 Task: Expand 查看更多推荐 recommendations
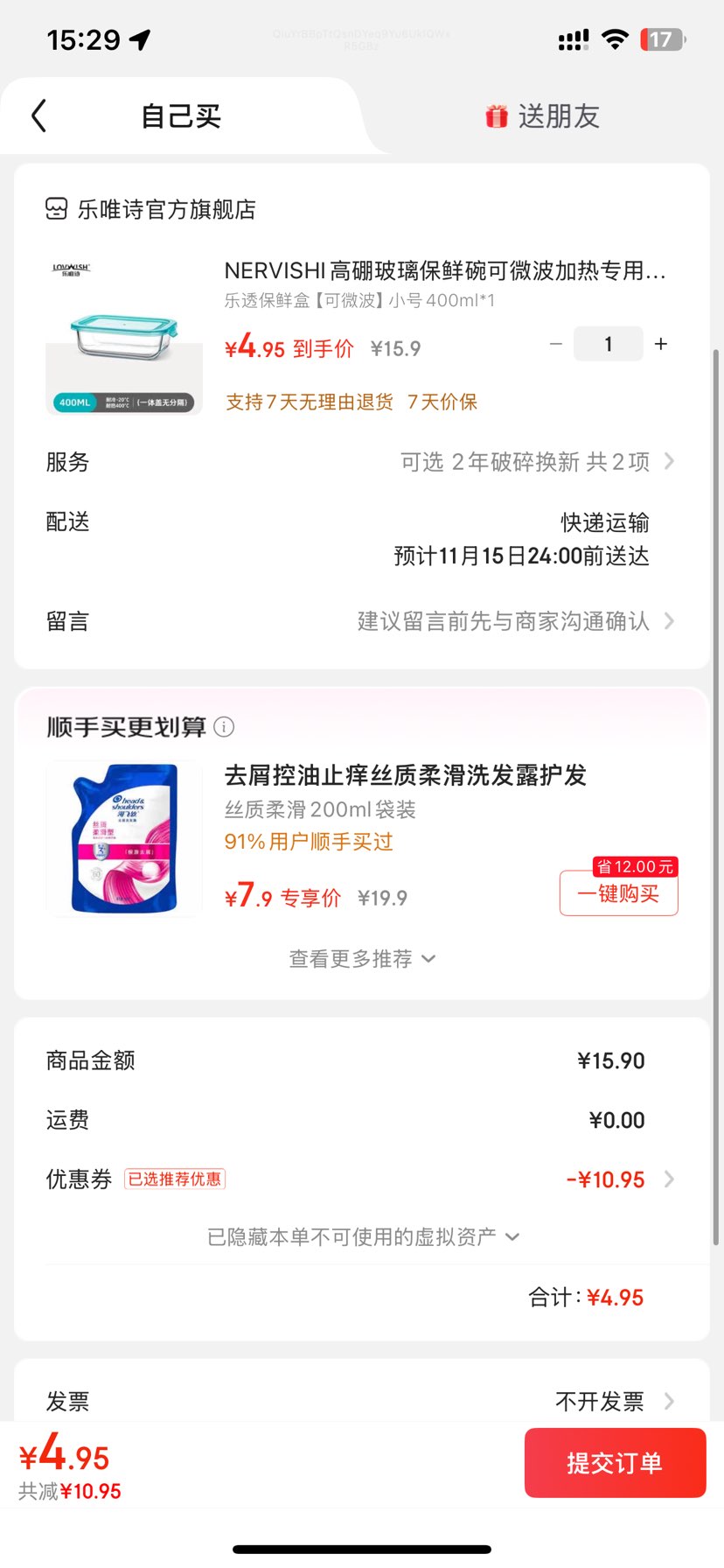(361, 958)
